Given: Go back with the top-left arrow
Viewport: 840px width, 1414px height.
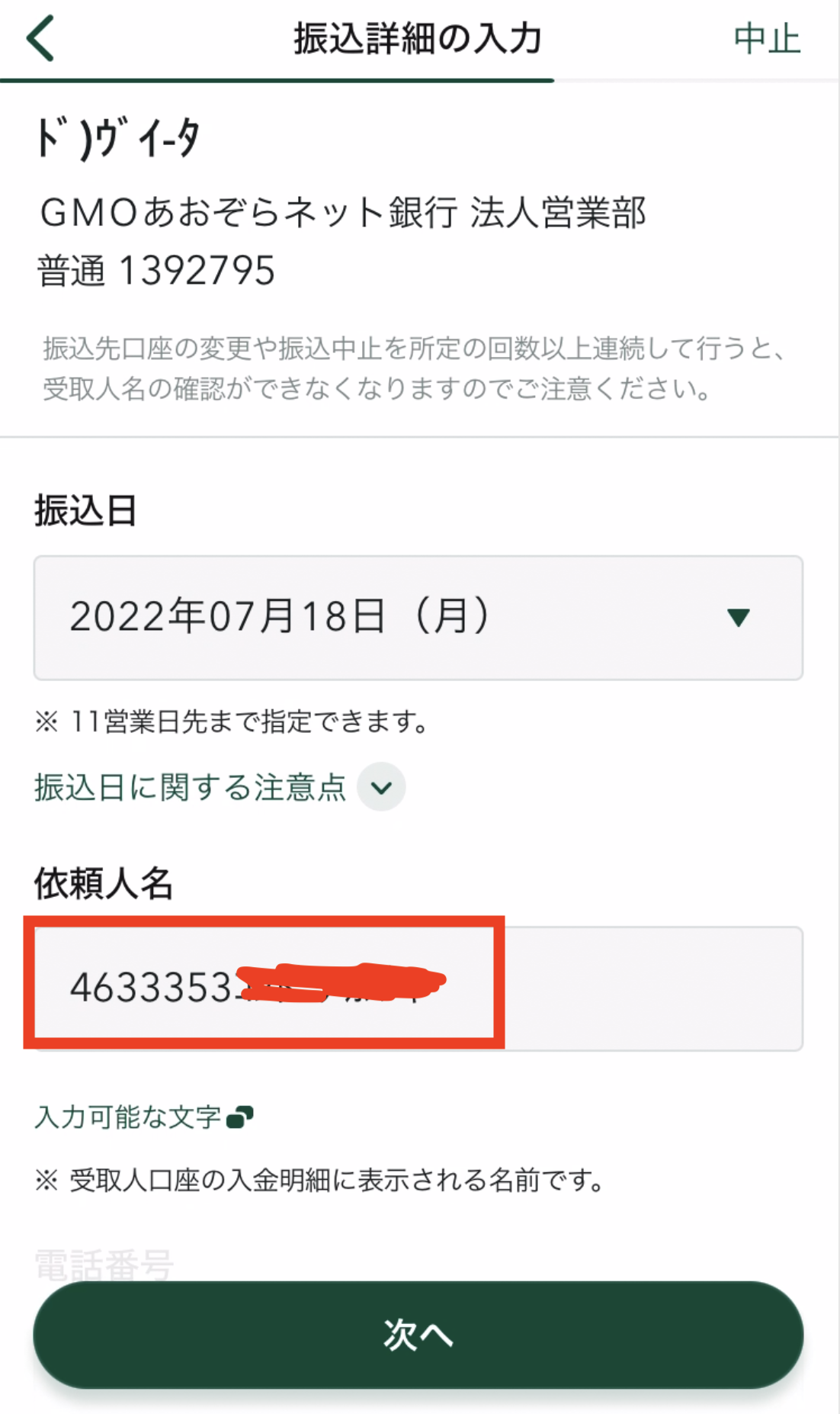Looking at the screenshot, I should (x=40, y=38).
